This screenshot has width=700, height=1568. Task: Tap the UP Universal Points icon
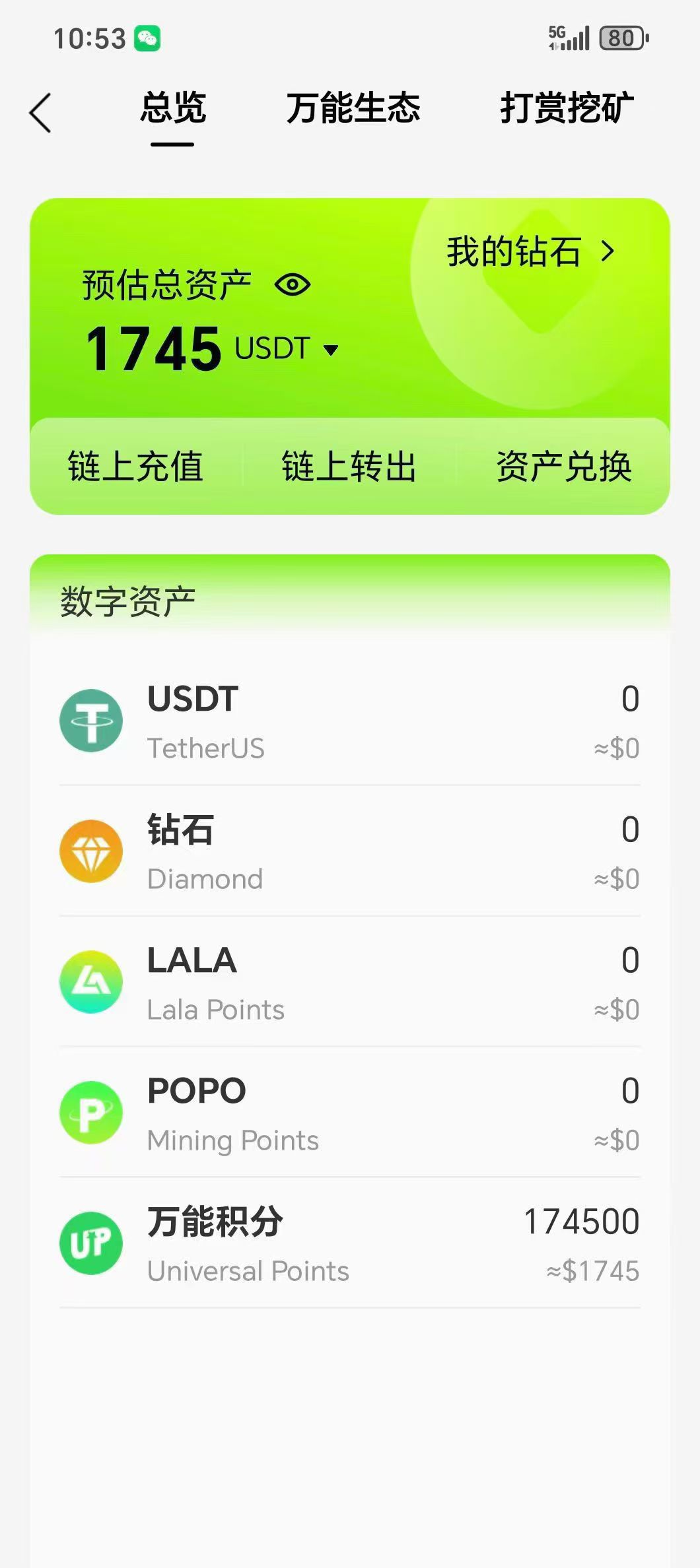pyautogui.click(x=92, y=1243)
